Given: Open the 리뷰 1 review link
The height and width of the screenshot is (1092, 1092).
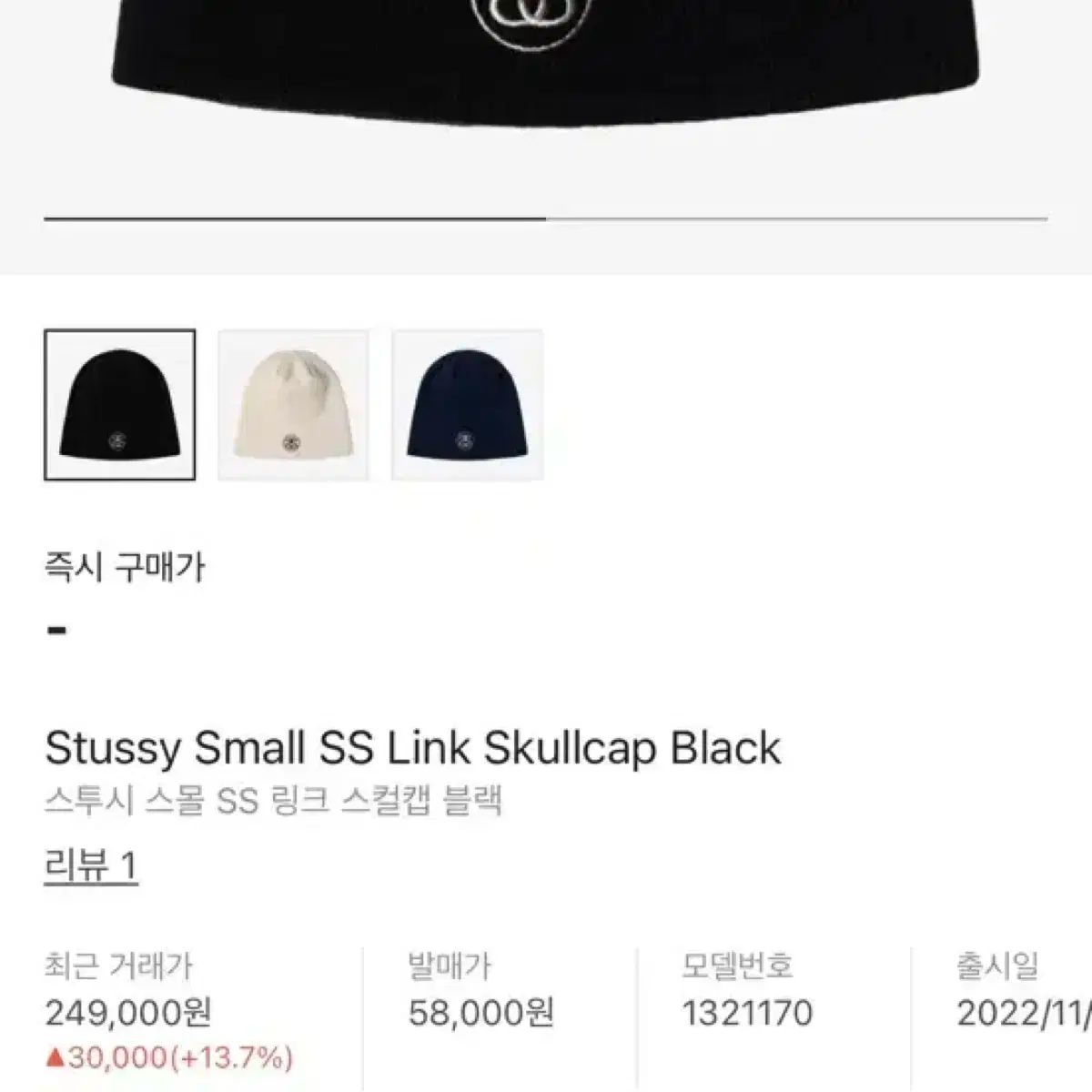Looking at the screenshot, I should pyautogui.click(x=90, y=865).
